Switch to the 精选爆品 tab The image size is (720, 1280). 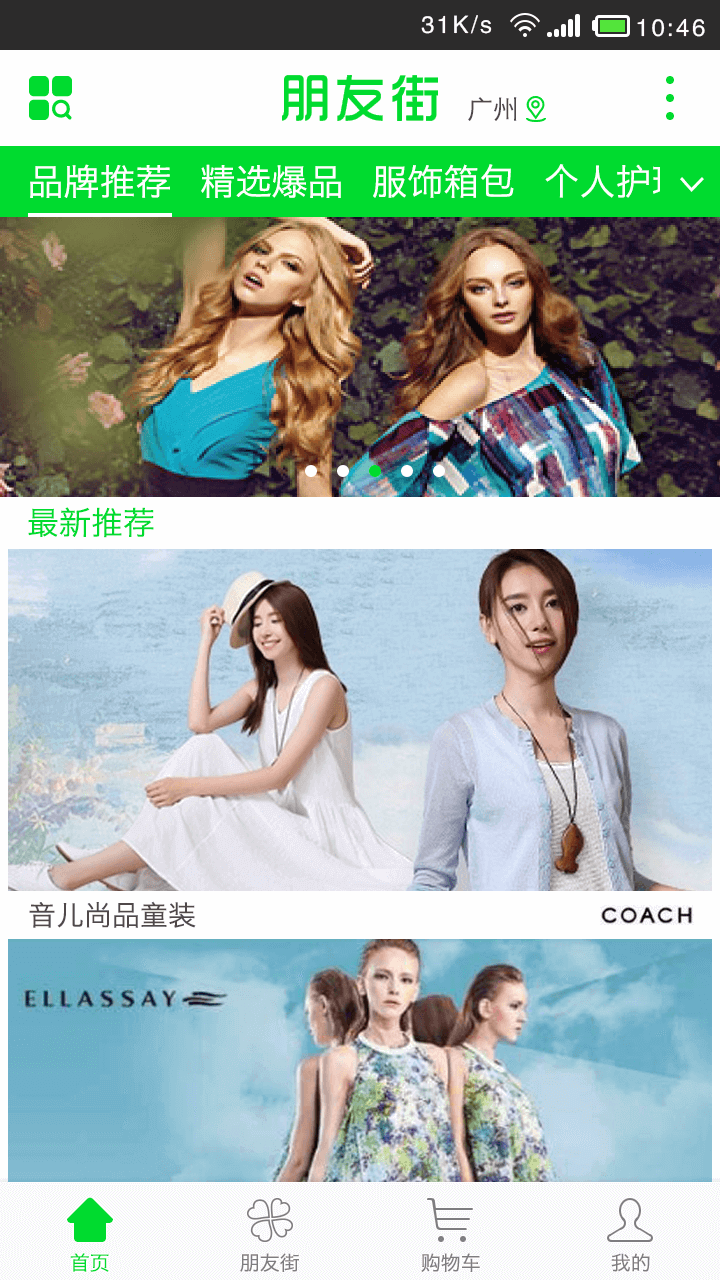(x=271, y=182)
